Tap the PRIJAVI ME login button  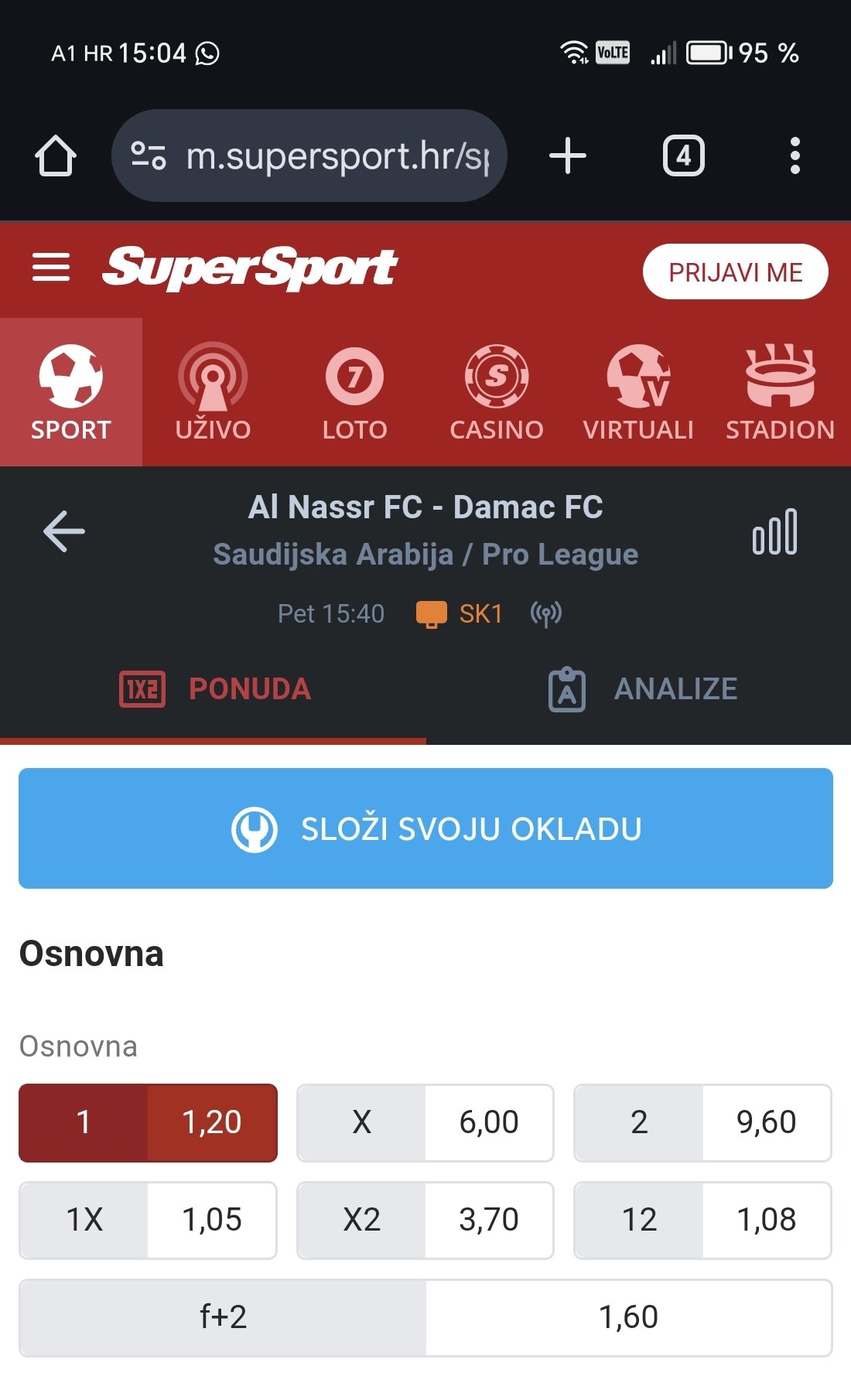(735, 272)
